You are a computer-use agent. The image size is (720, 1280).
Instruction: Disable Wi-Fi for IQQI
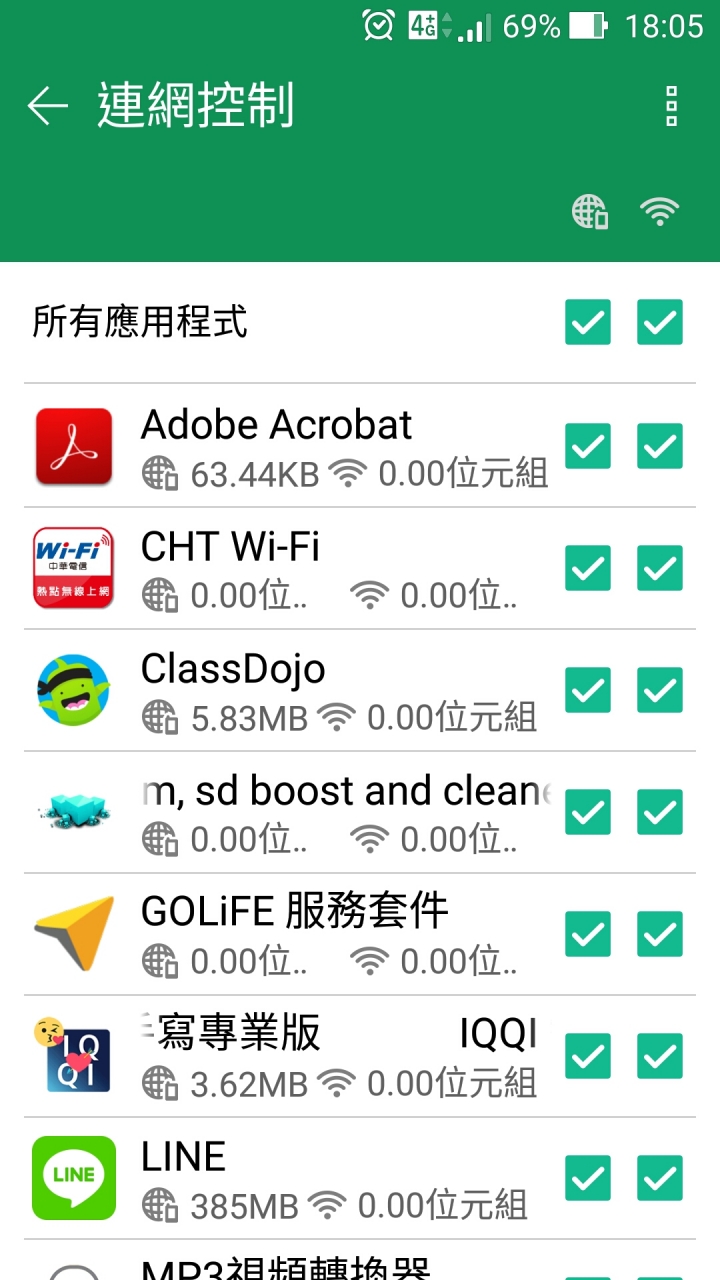click(660, 1056)
